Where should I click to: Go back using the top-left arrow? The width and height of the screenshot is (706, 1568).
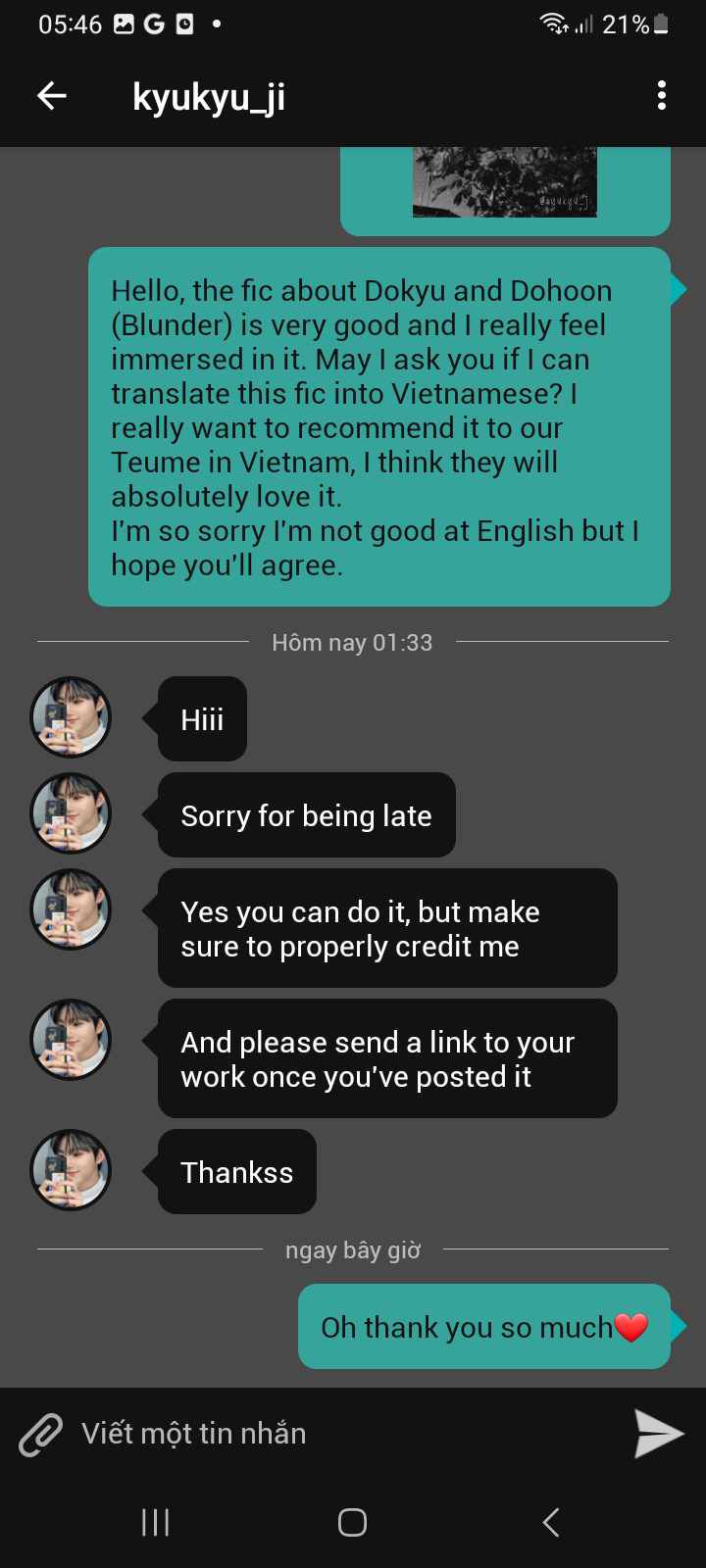click(x=52, y=96)
